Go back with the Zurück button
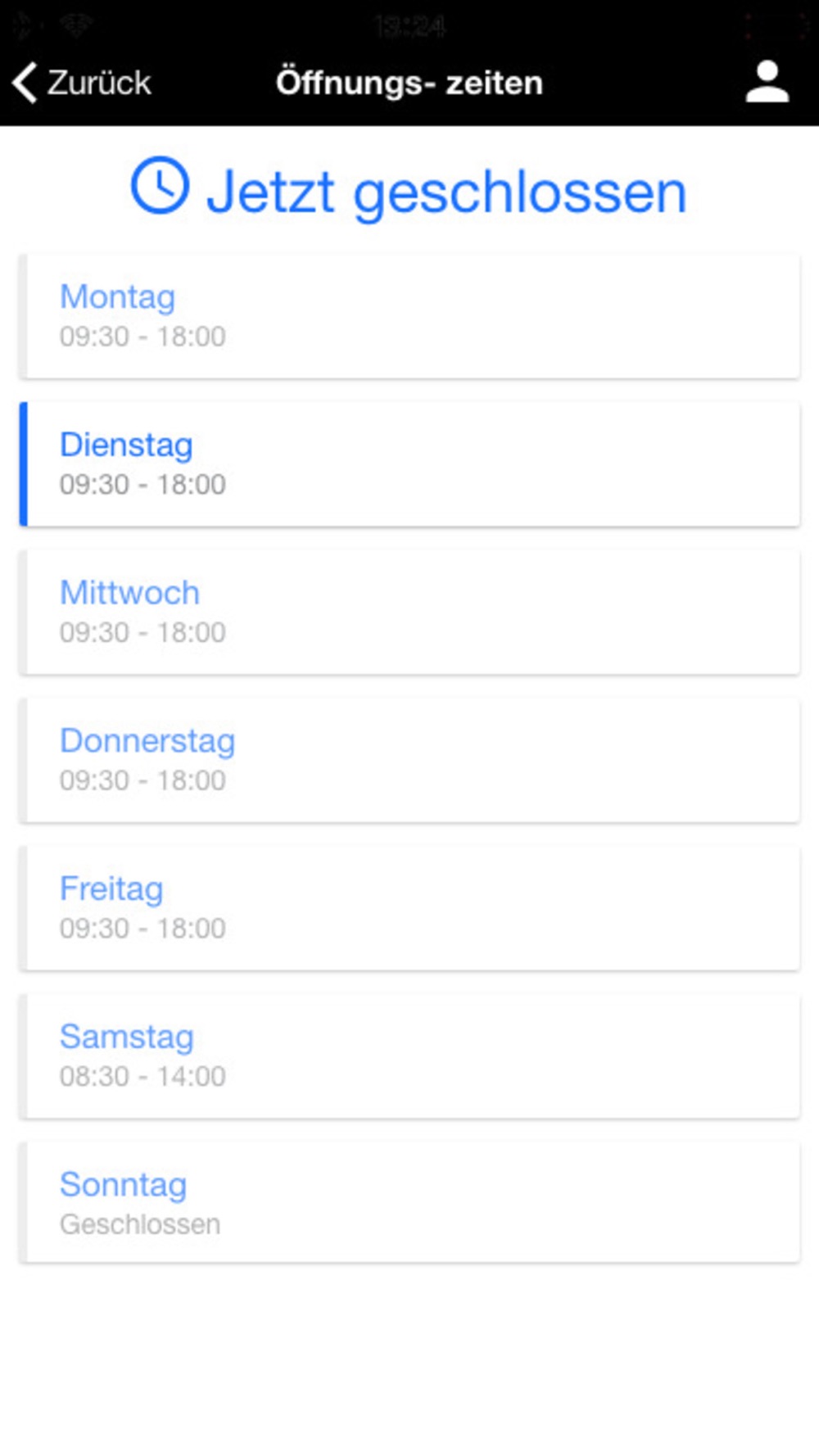Image resolution: width=819 pixels, height=1456 pixels. [x=82, y=83]
